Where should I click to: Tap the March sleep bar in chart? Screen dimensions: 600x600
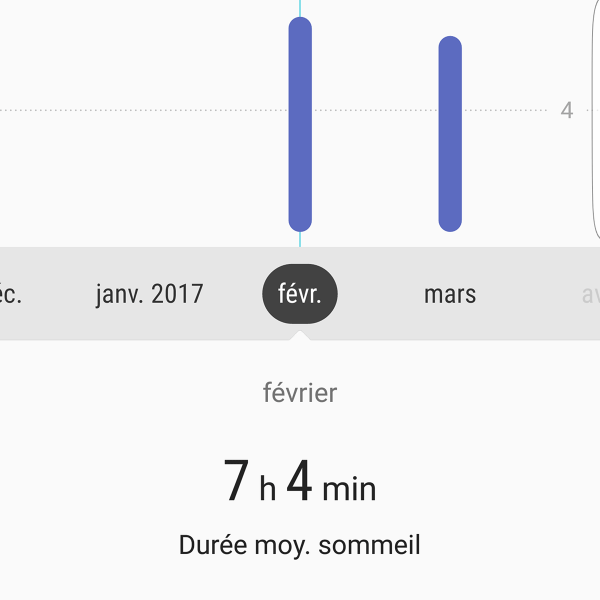[450, 134]
